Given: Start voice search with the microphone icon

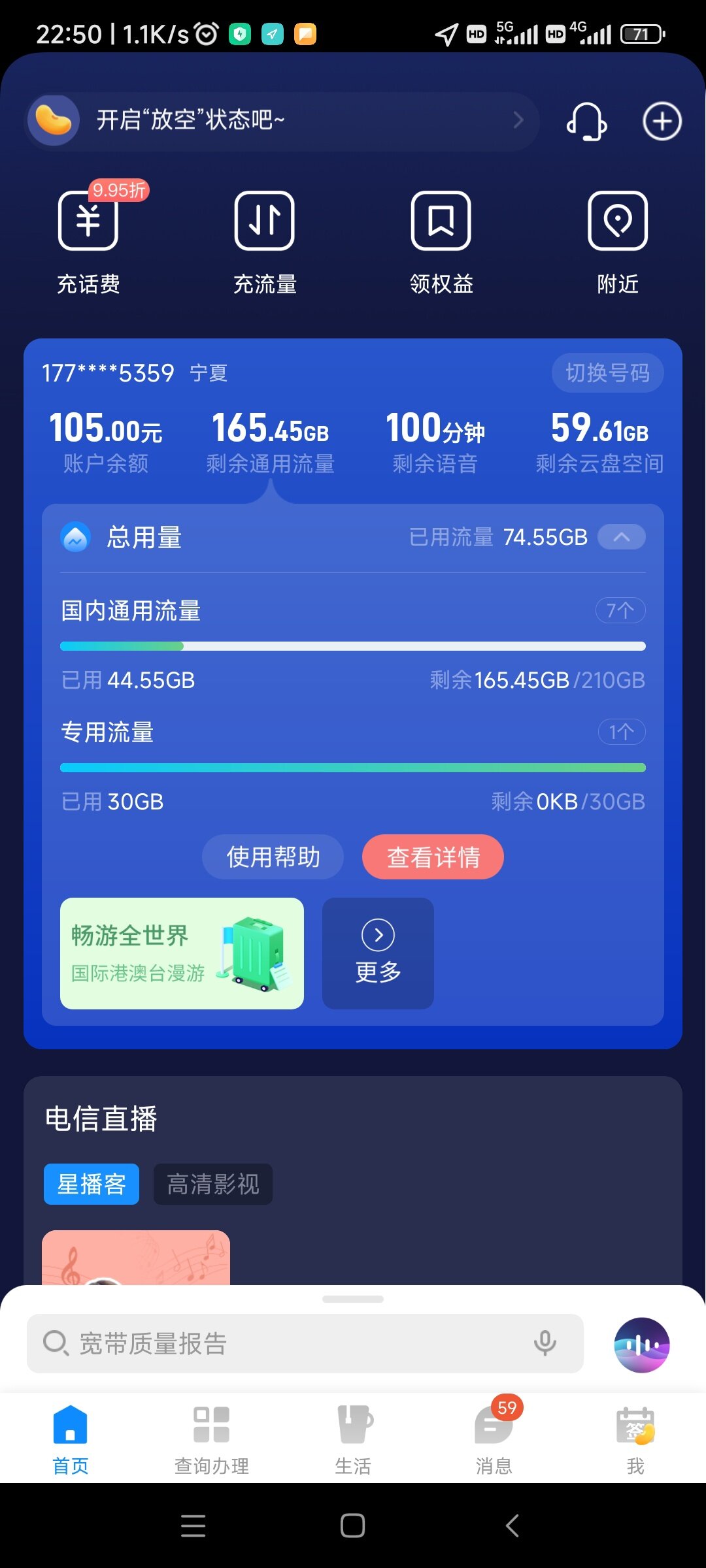Looking at the screenshot, I should click(x=545, y=1343).
